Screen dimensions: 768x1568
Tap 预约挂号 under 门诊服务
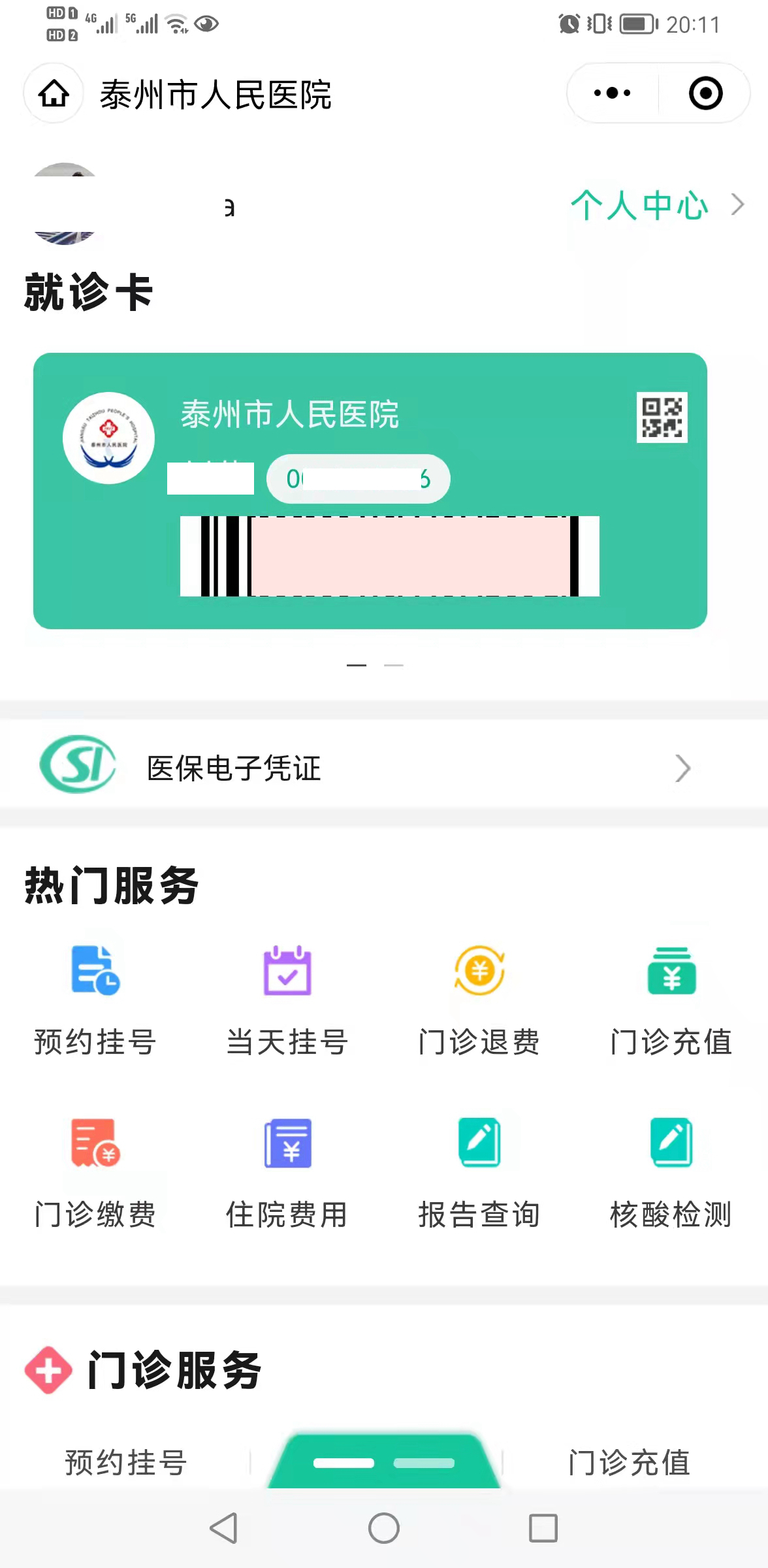coord(126,1462)
